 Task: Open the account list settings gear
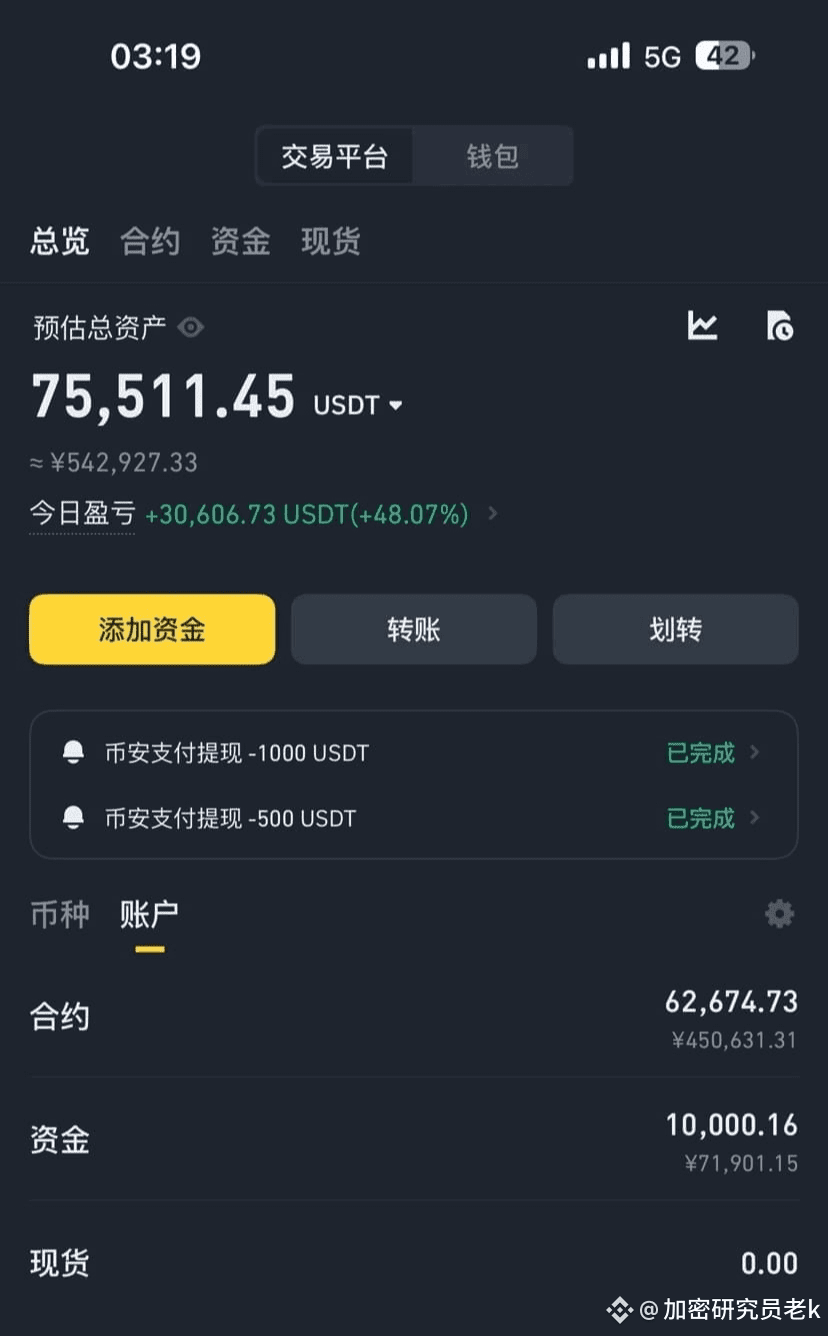click(x=779, y=913)
